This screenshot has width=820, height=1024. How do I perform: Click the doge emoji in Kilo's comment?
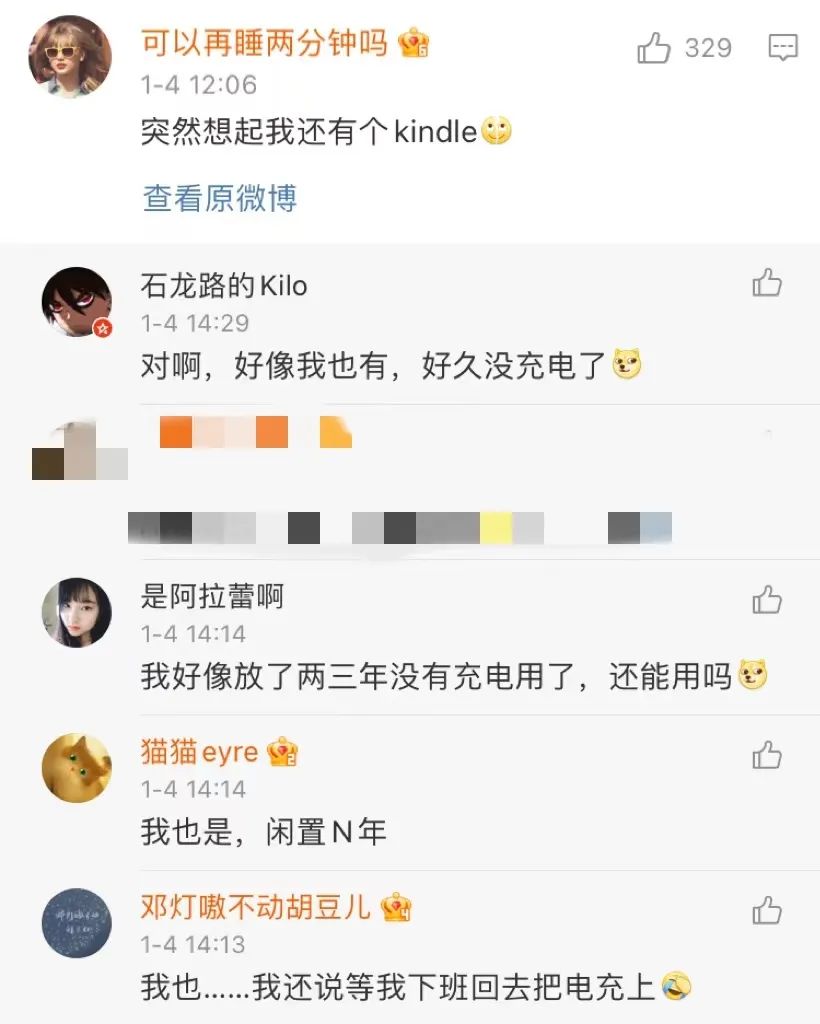628,364
